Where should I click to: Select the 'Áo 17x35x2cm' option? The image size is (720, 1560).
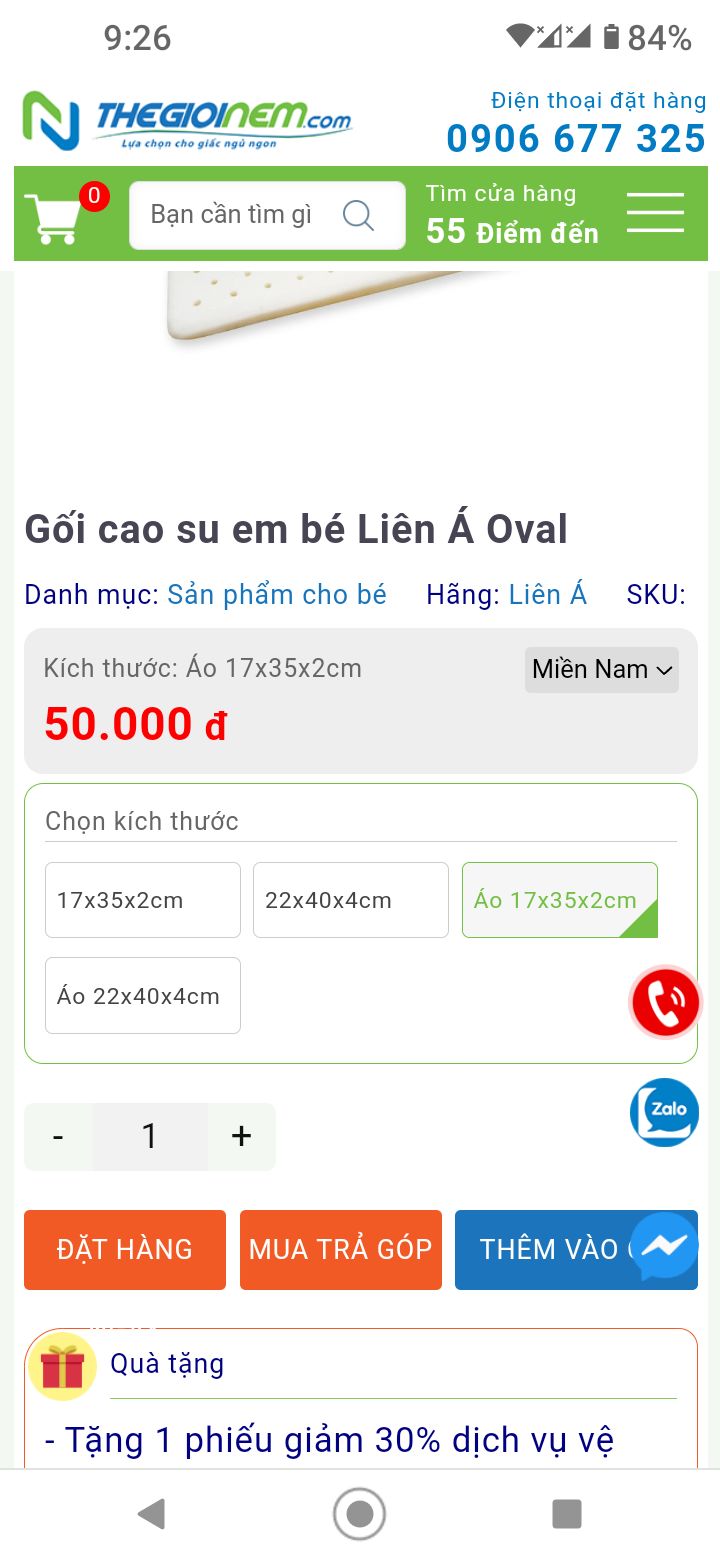559,900
